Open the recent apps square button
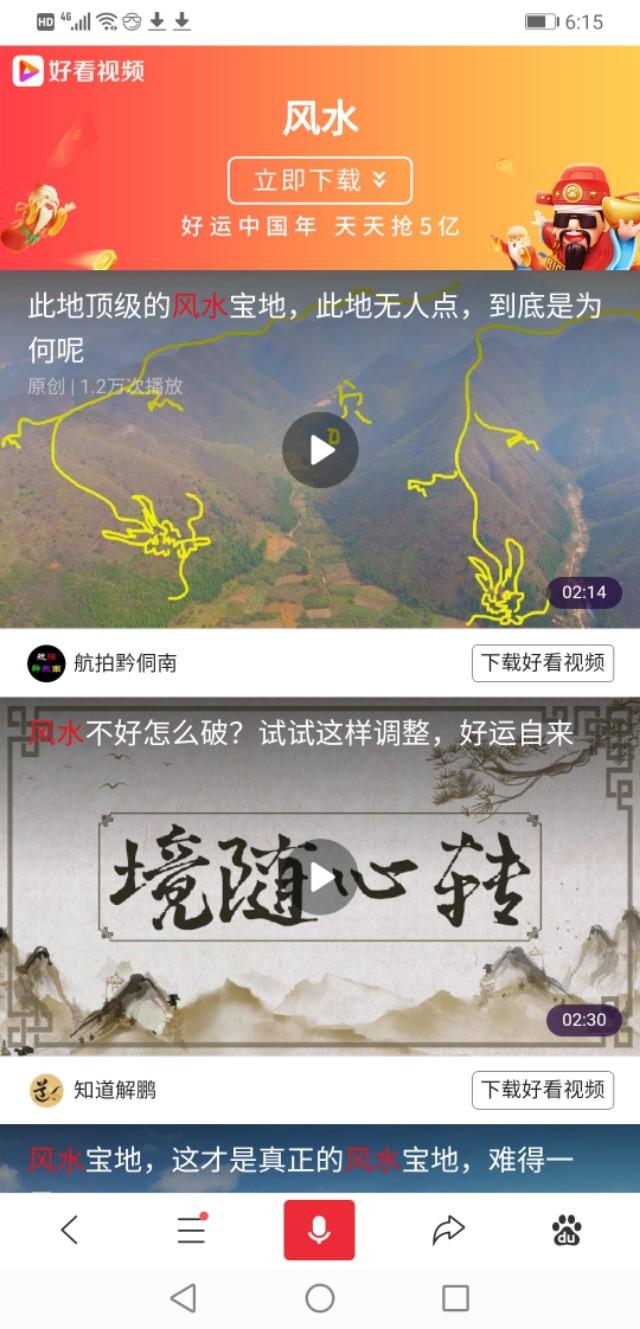640x1329 pixels. [x=455, y=1298]
